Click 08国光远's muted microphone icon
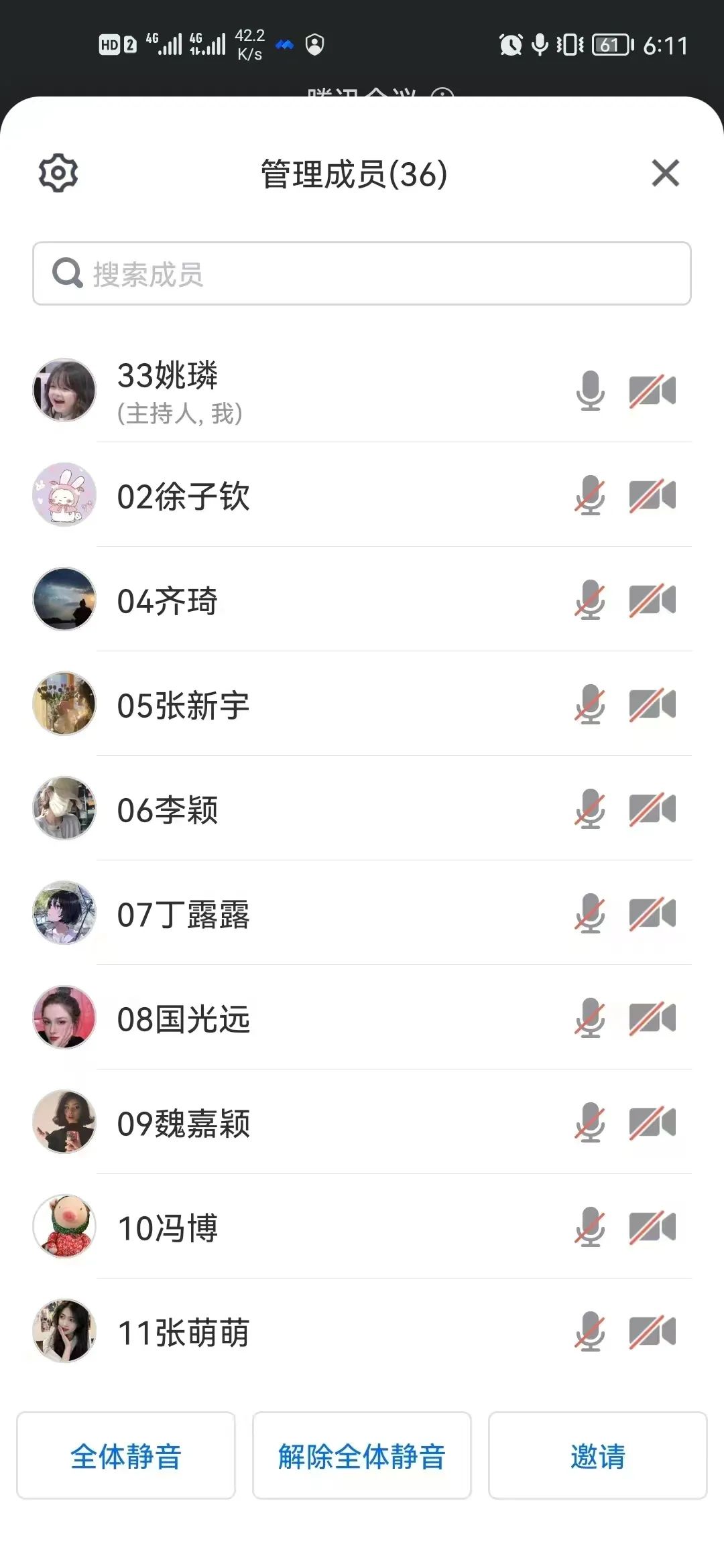 coord(590,1017)
